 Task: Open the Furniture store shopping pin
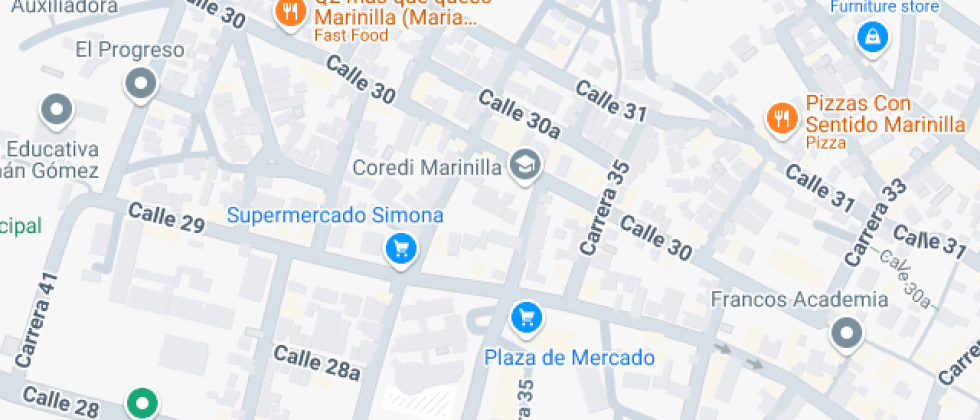(872, 38)
